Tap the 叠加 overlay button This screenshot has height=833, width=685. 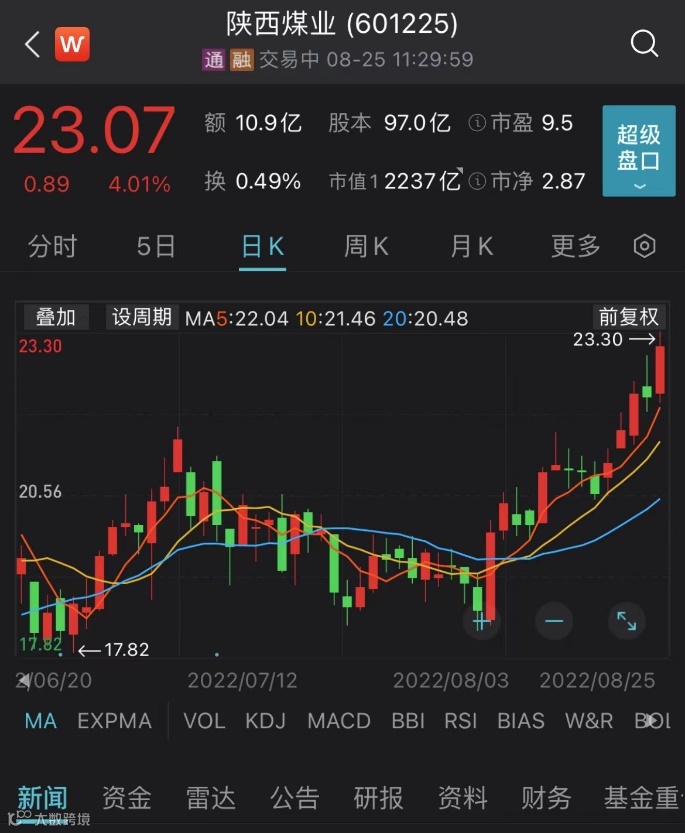point(56,318)
